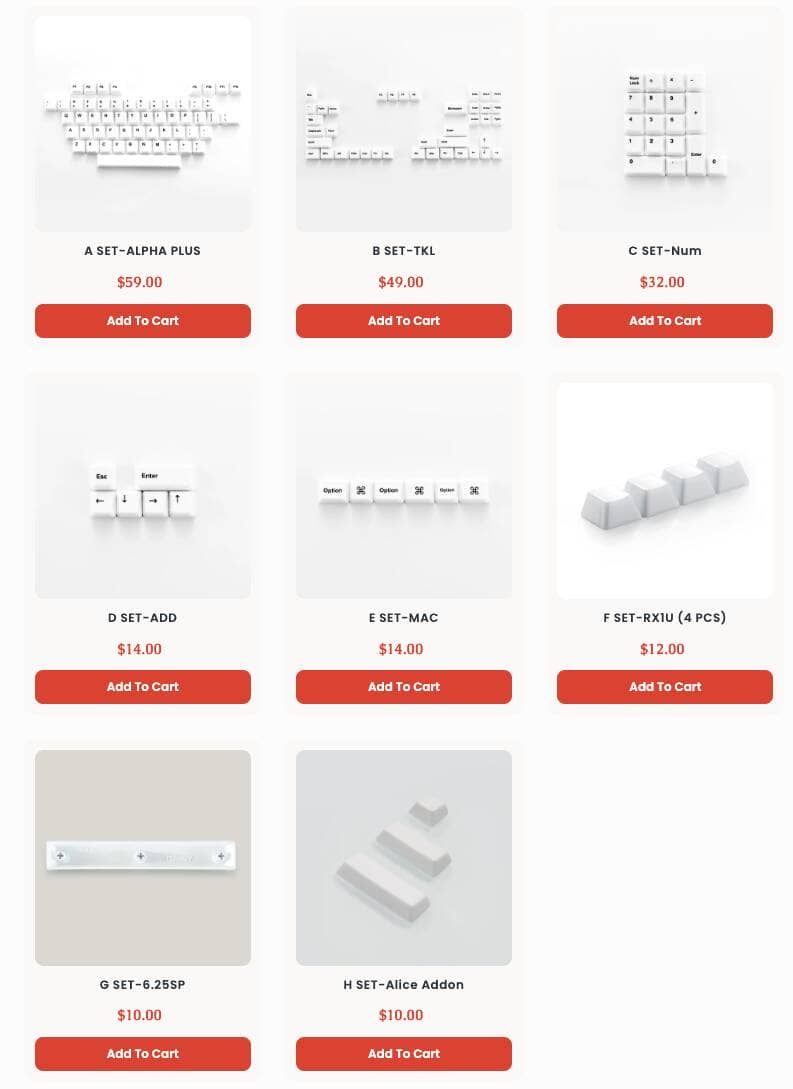View the D SET-ADD product image
This screenshot has height=1089, width=793.
[143, 490]
